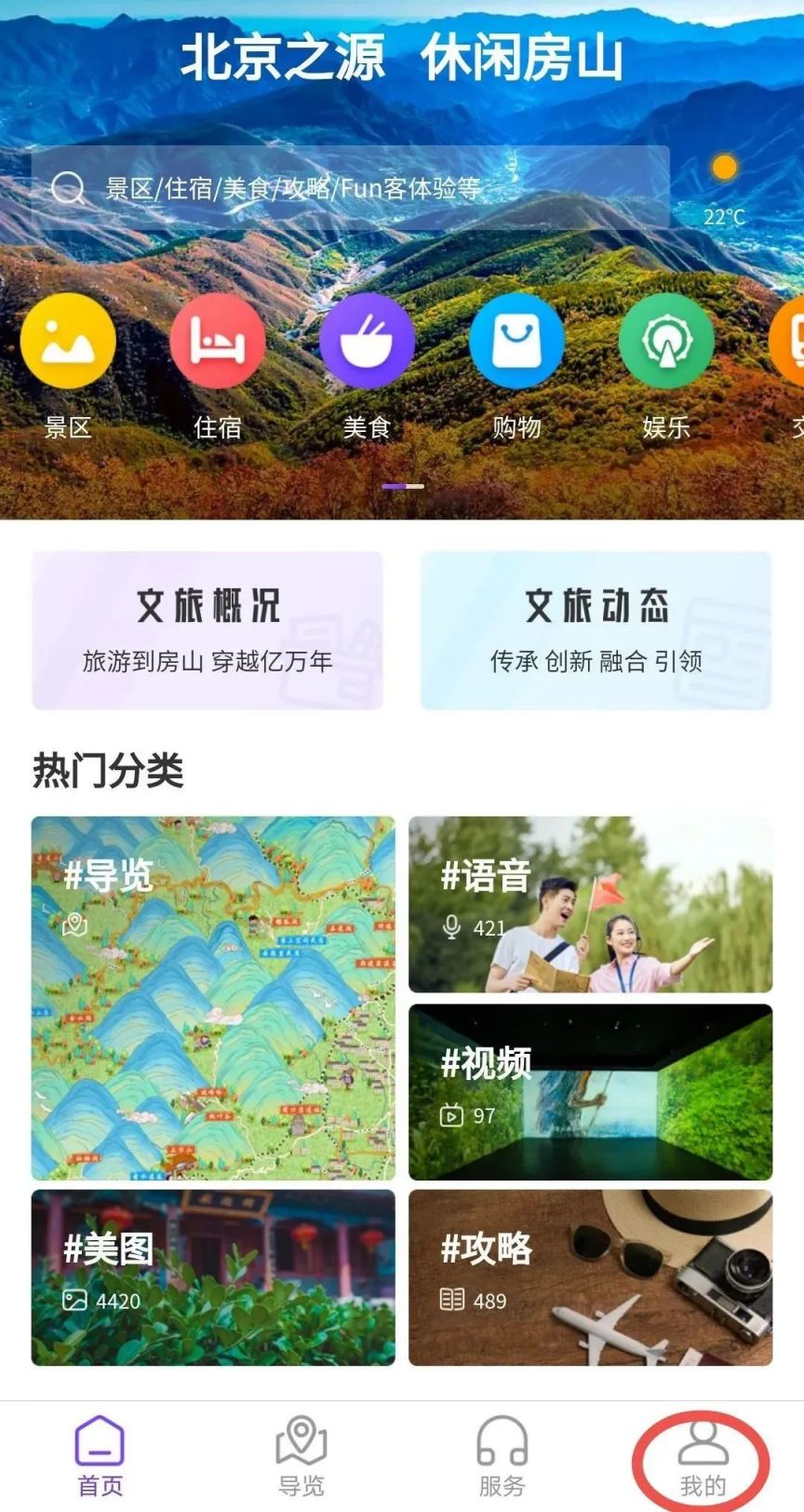Viewport: 804px width, 1512px height.
Task: Tap the carousel page indicator dots
Action: [402, 485]
